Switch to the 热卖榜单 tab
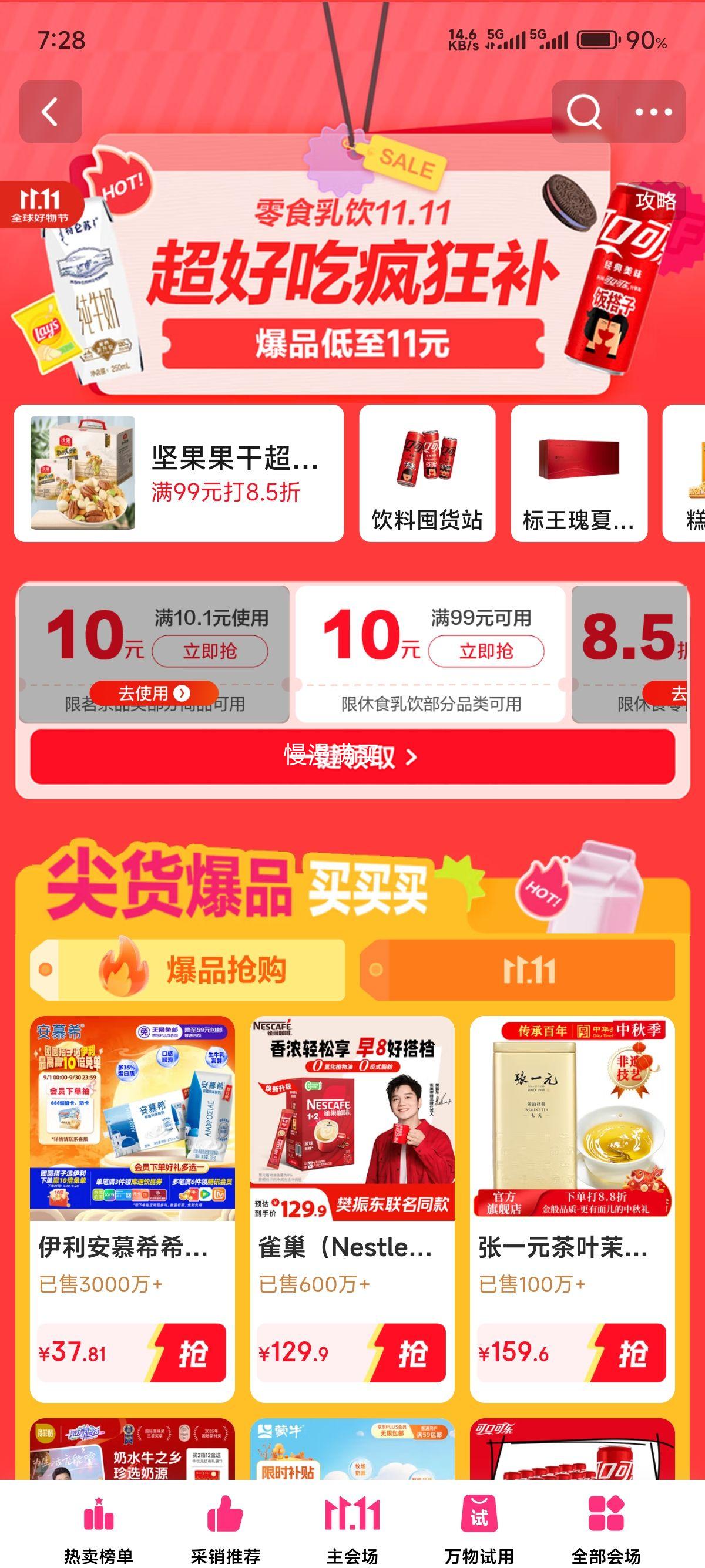 pyautogui.click(x=98, y=1528)
